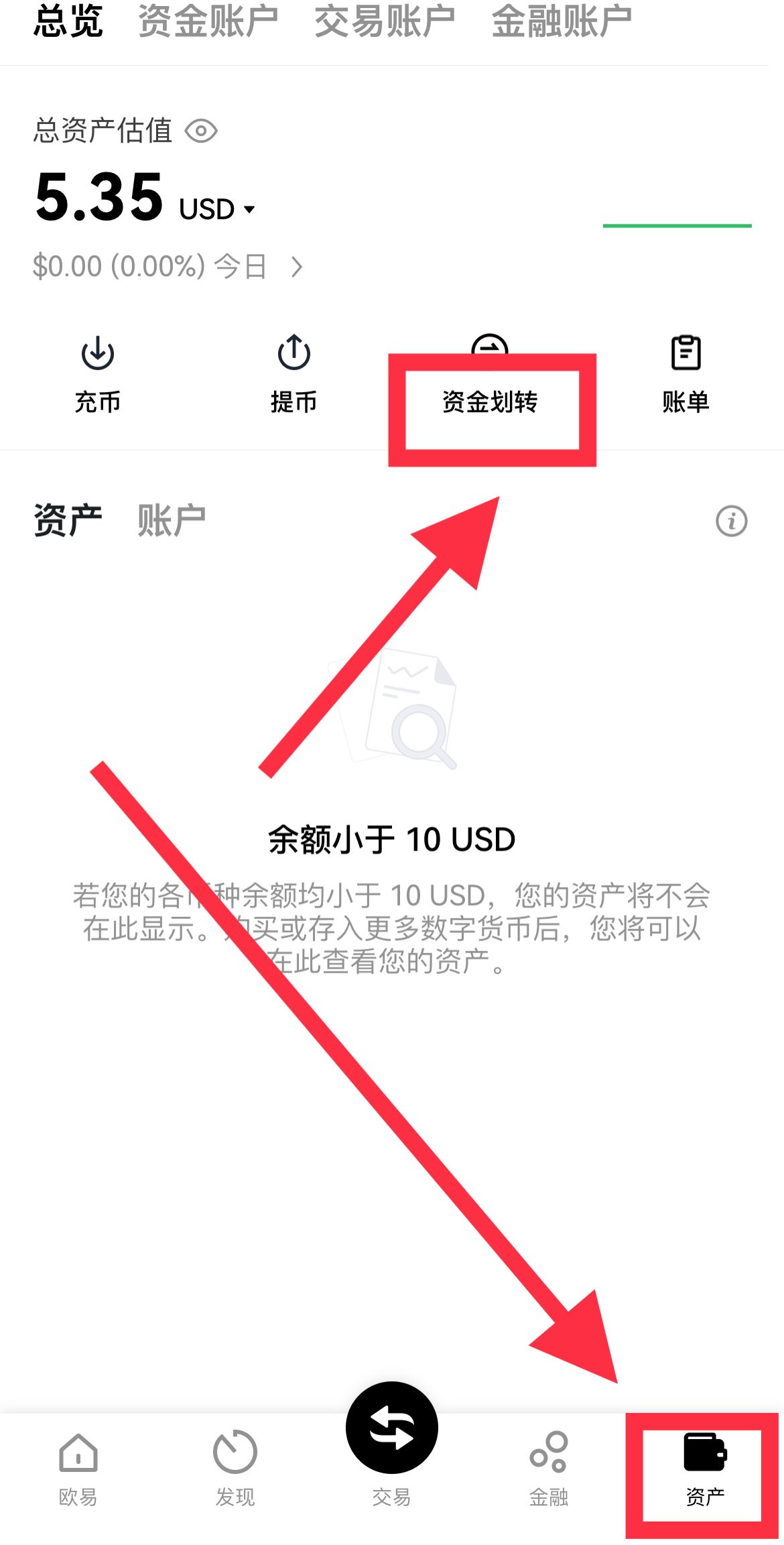Open the 金融账户 tab
784x1545 pixels.
tap(562, 21)
